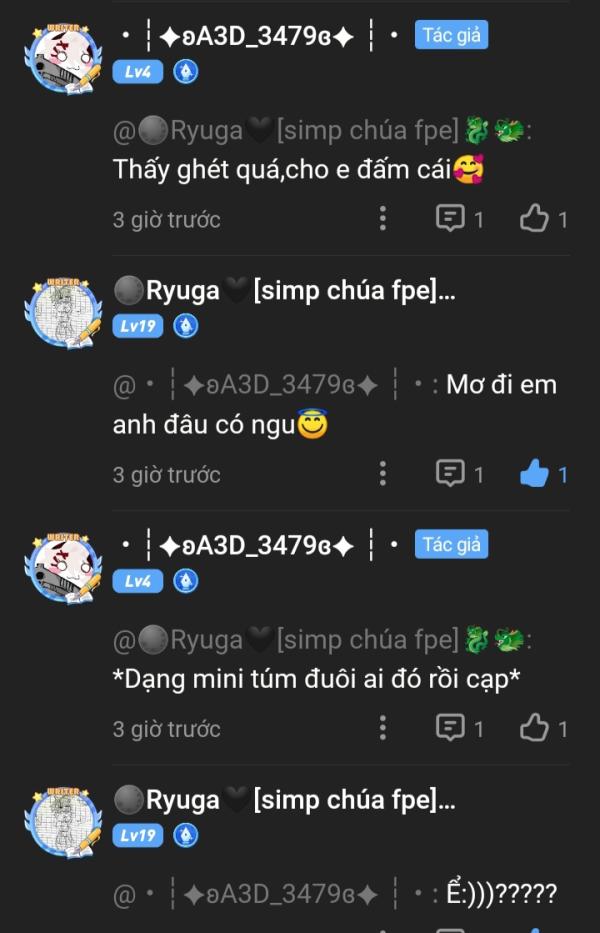The width and height of the screenshot is (600, 933).
Task: Reply to the 'Mơ đi em' comment
Action: coord(451,473)
